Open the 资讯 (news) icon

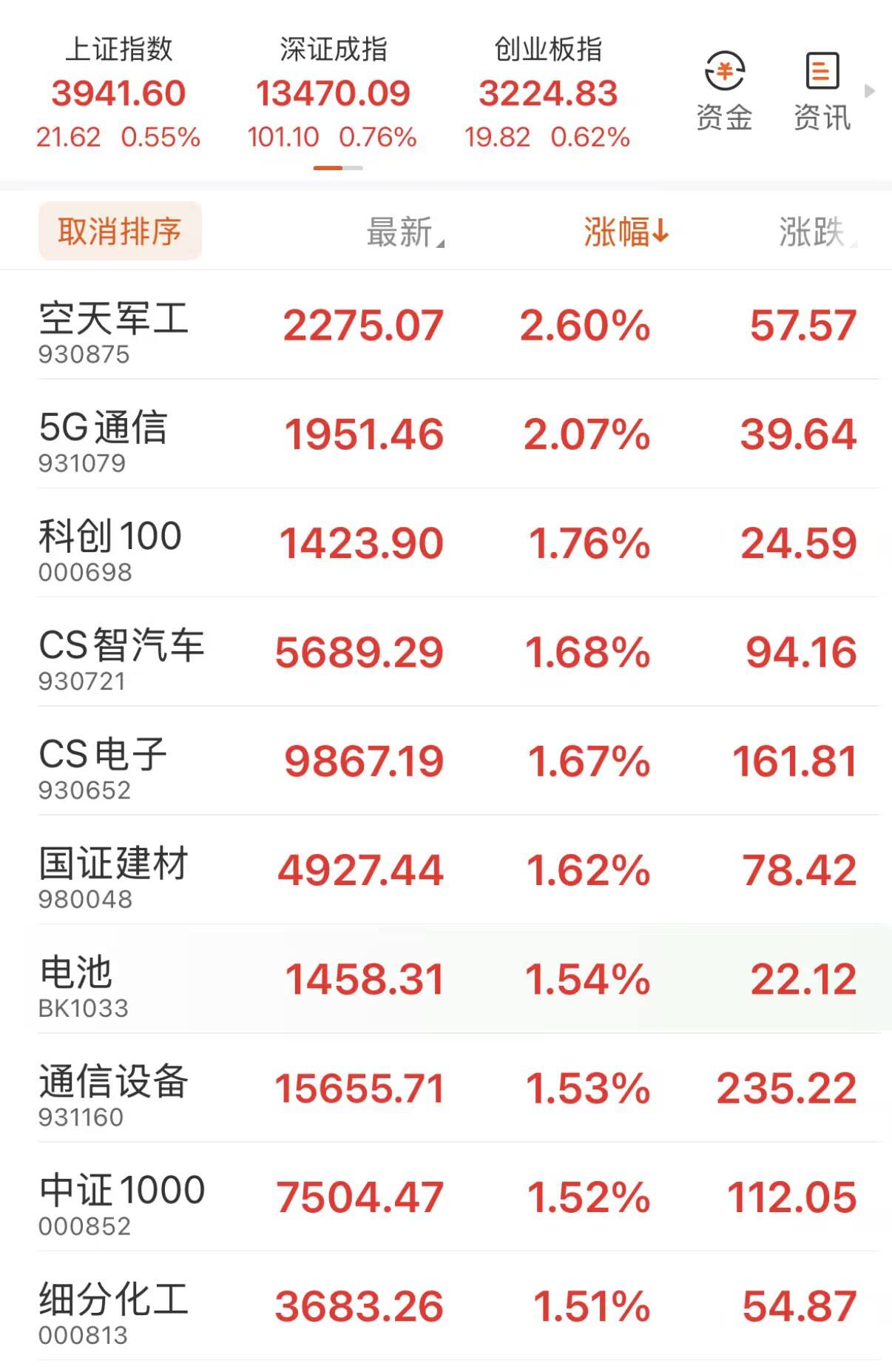[821, 89]
